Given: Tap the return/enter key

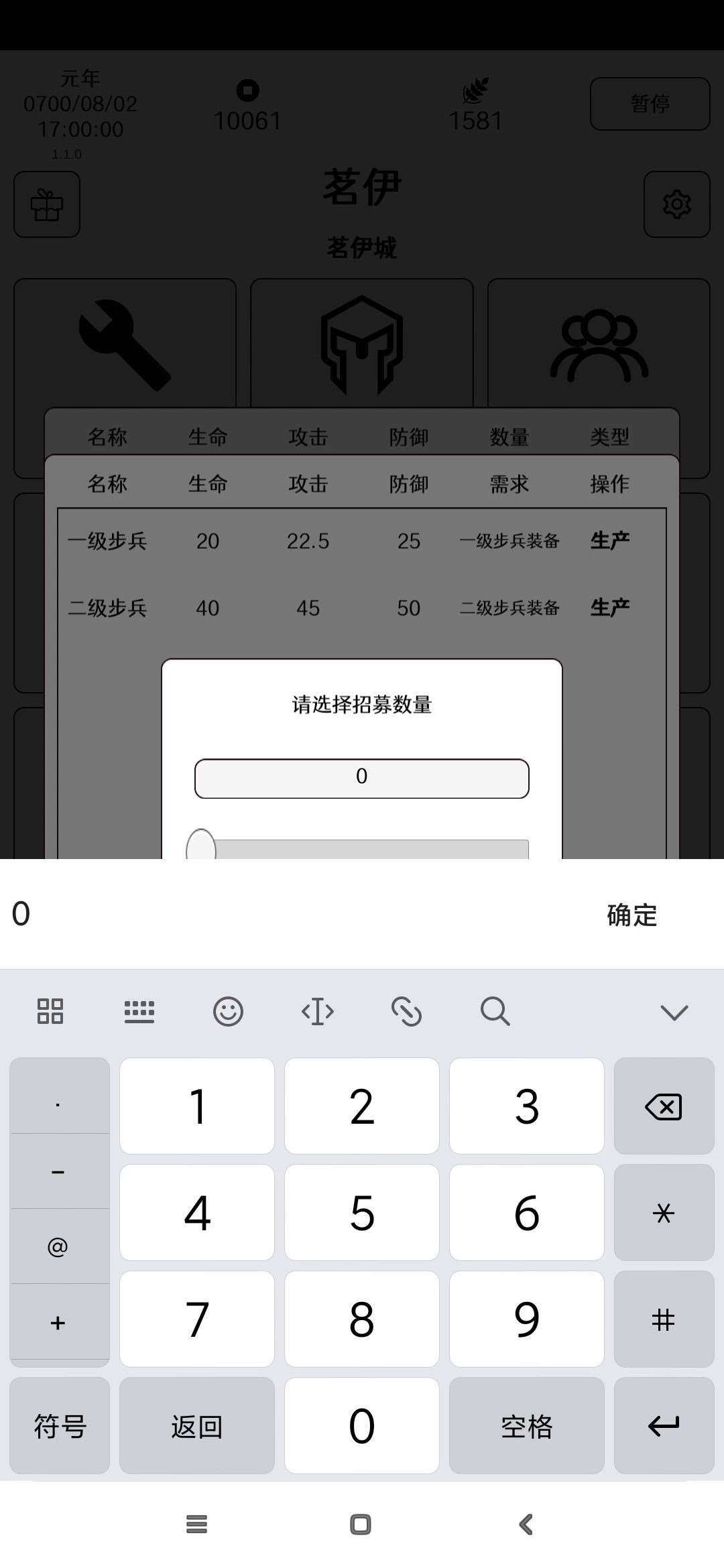Looking at the screenshot, I should tap(663, 1426).
